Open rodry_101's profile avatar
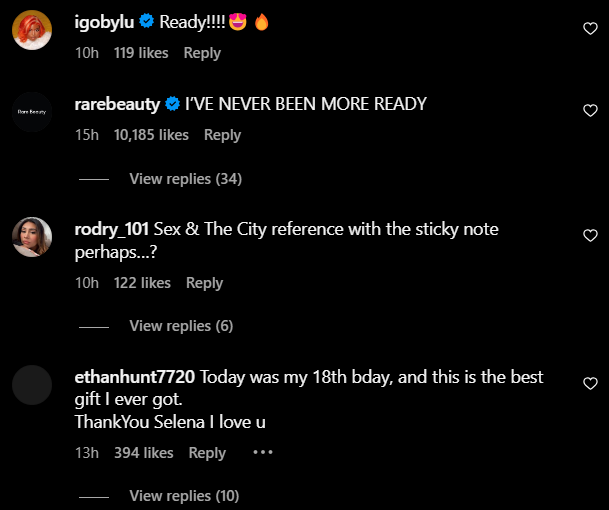 click(31, 237)
